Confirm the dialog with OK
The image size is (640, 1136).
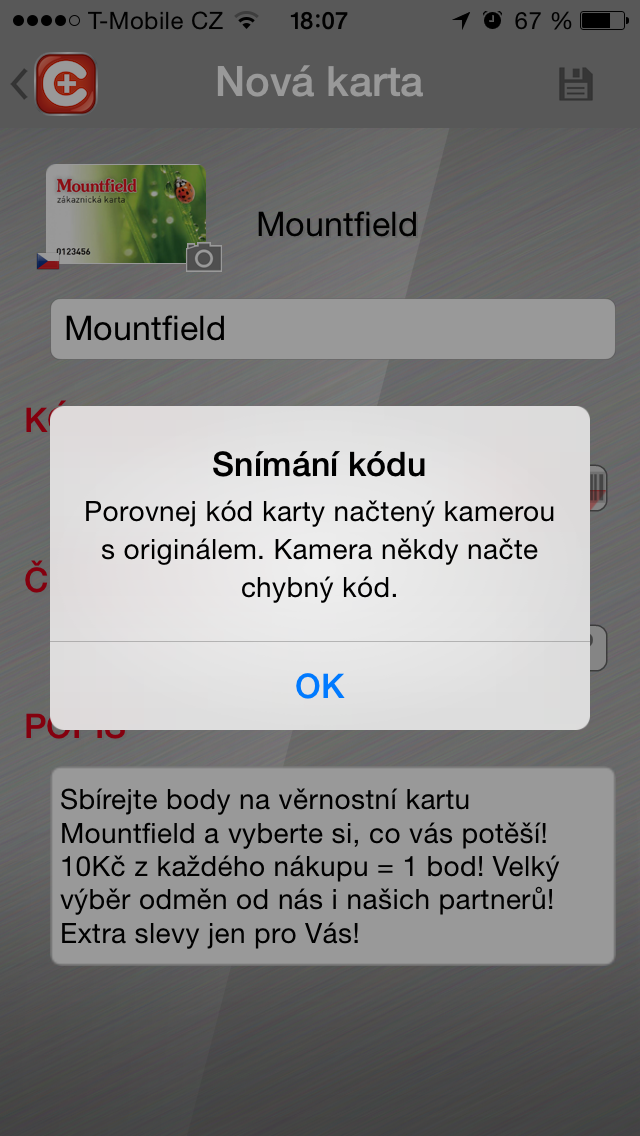320,686
